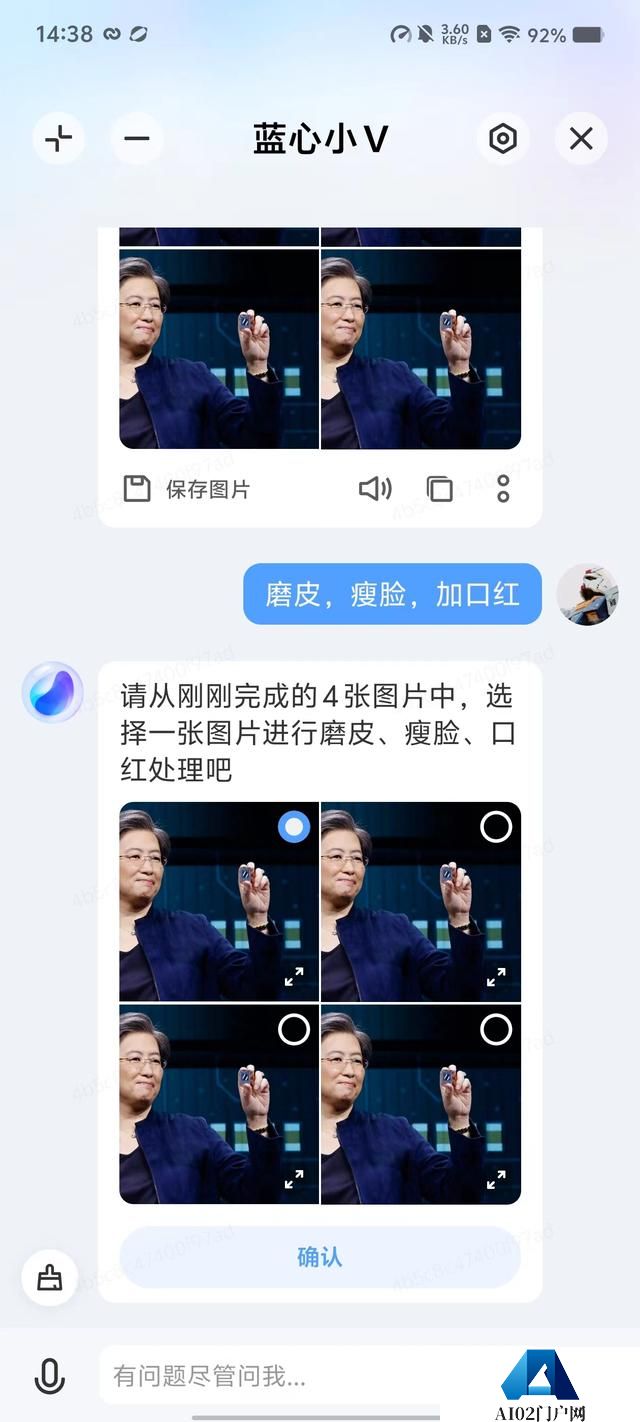The image size is (640, 1422).
Task: Confirm selection with the 确认 button
Action: point(320,1257)
